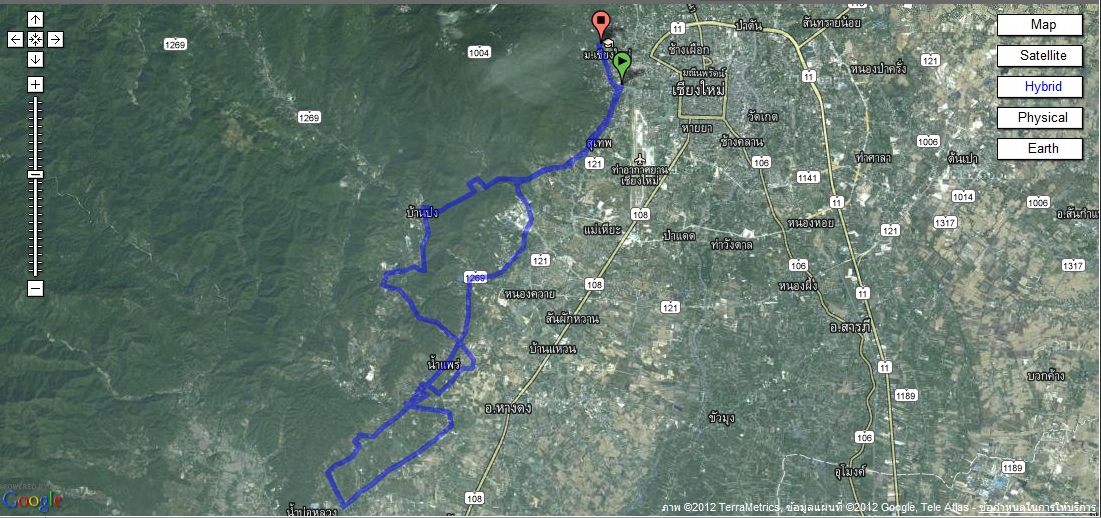Switch to Map view

pyautogui.click(x=1042, y=25)
